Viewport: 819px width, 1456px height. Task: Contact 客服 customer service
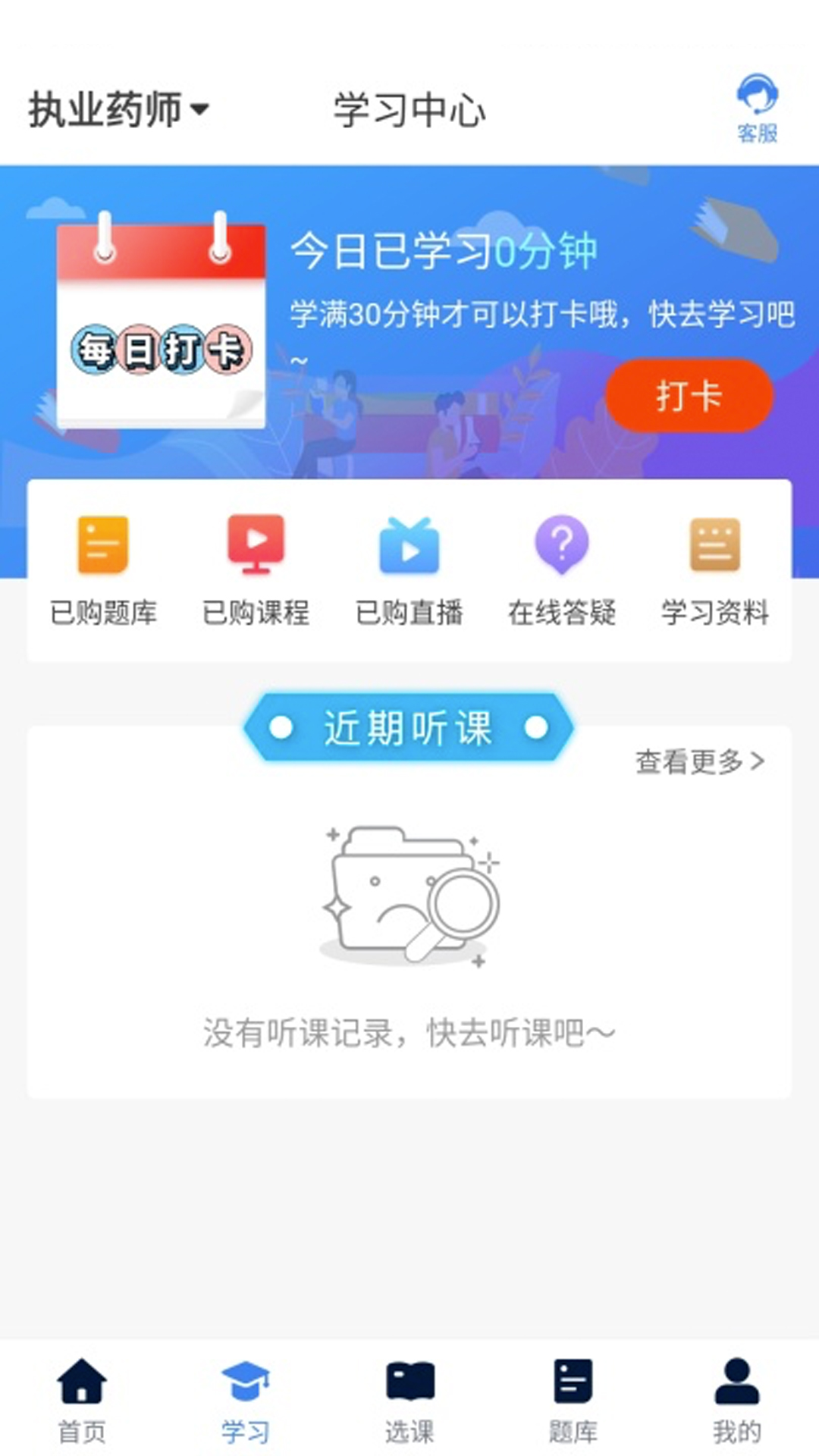point(757,109)
